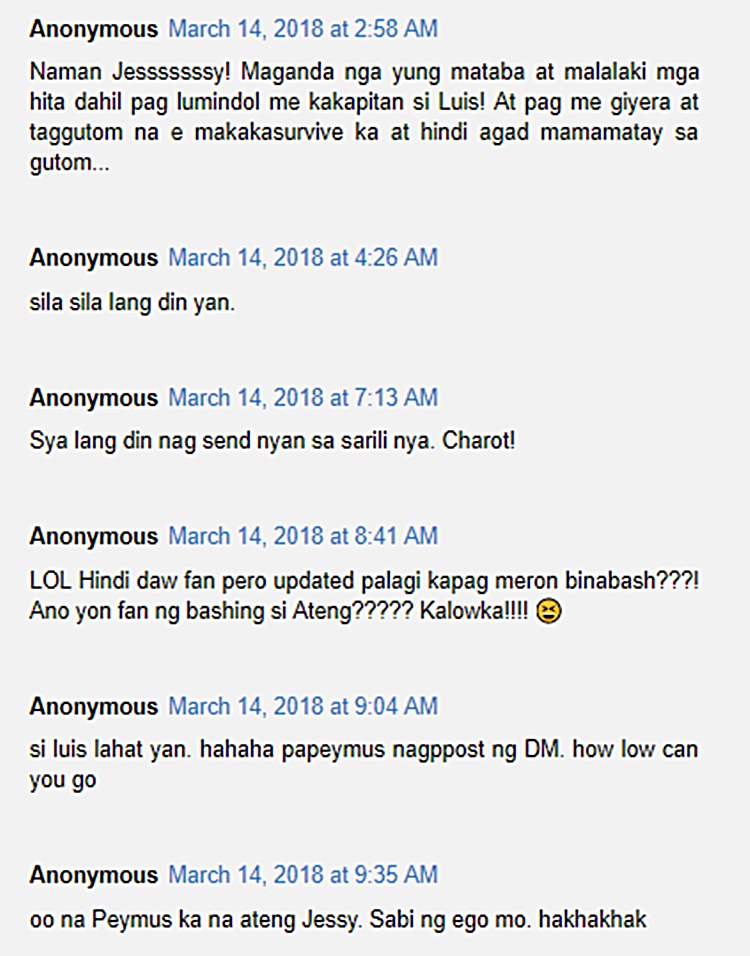Viewport: 750px width, 956px height.
Task: Open the 8:41 AM comment timestamp link
Action: (302, 536)
